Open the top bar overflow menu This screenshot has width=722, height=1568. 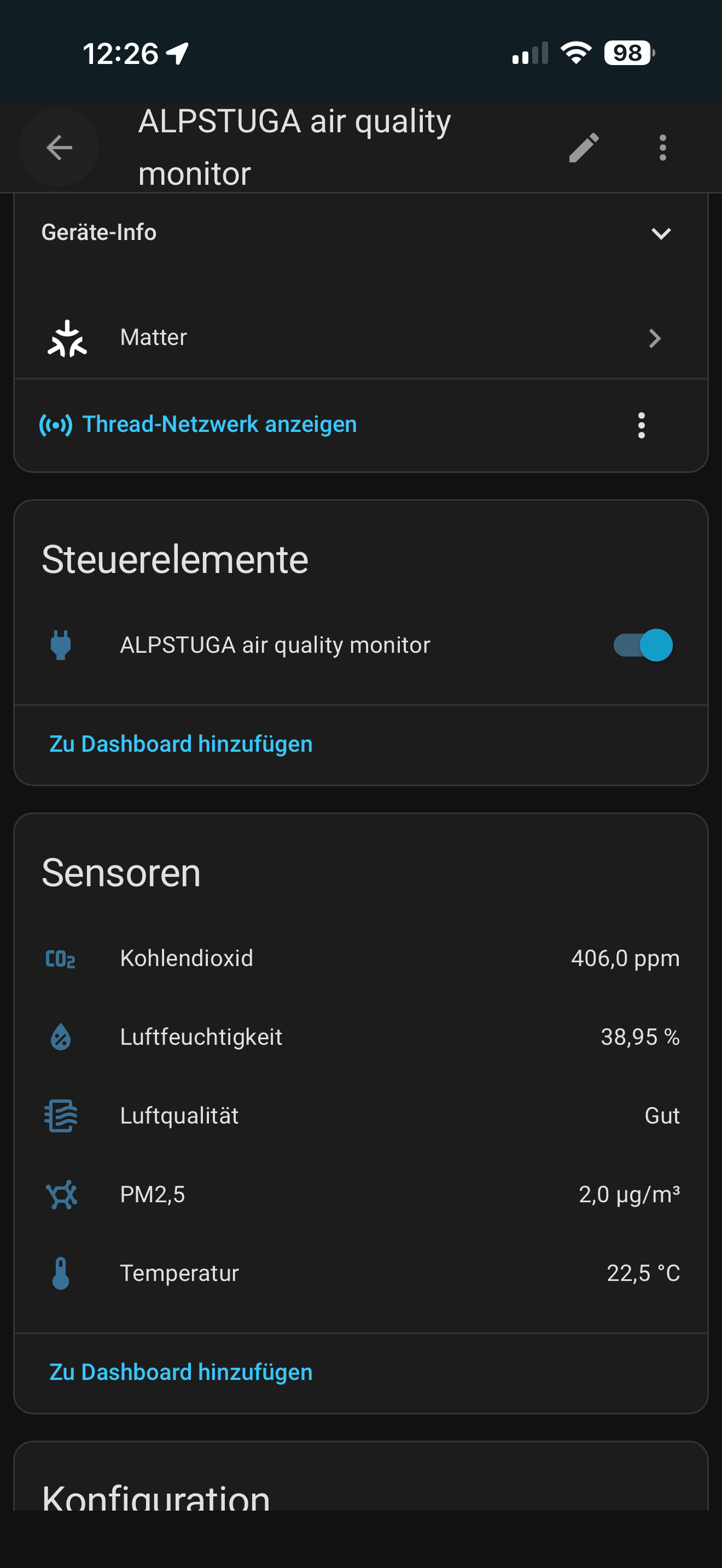[x=662, y=147]
